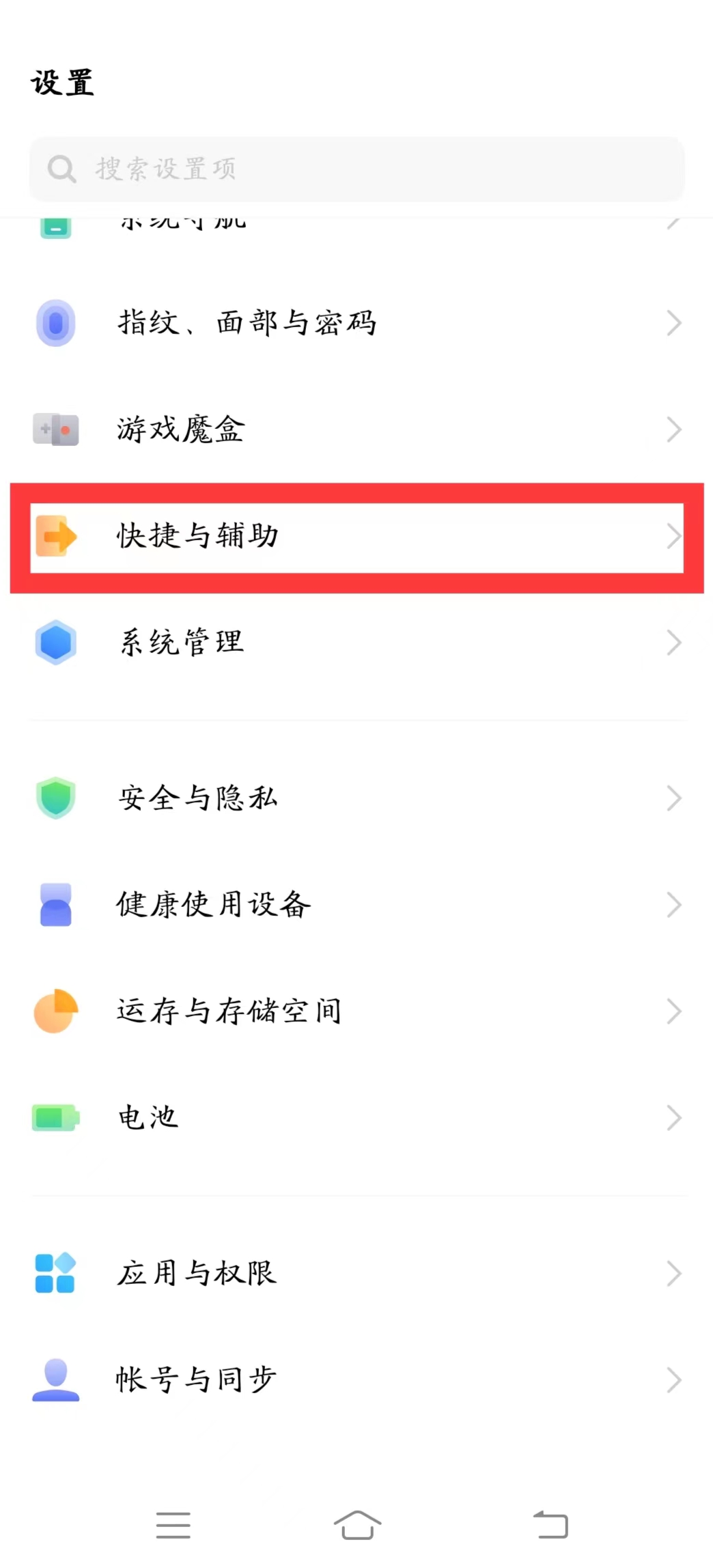Image resolution: width=713 pixels, height=1568 pixels.
Task: Open 电池 settings
Action: click(x=356, y=1118)
